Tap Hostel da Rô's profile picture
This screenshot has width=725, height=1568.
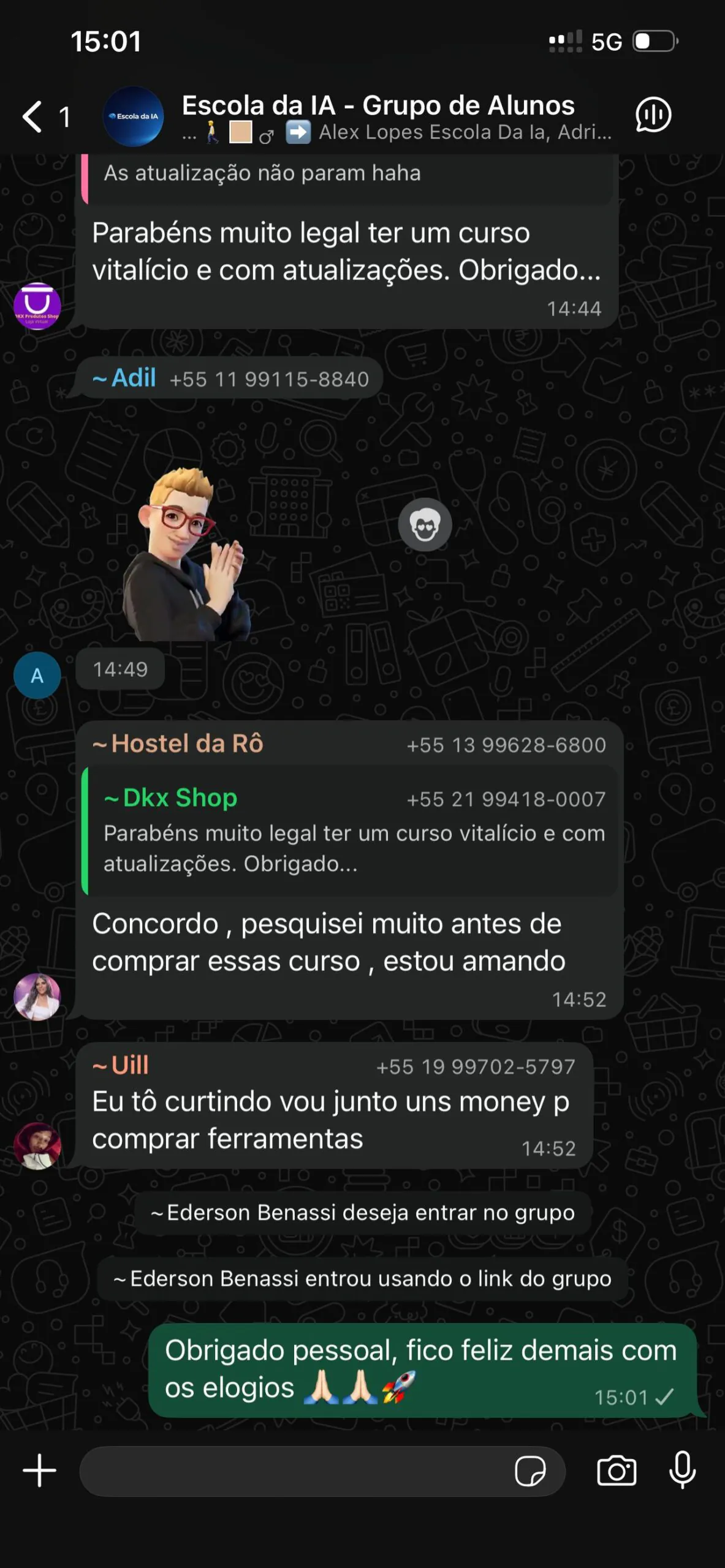(x=38, y=997)
